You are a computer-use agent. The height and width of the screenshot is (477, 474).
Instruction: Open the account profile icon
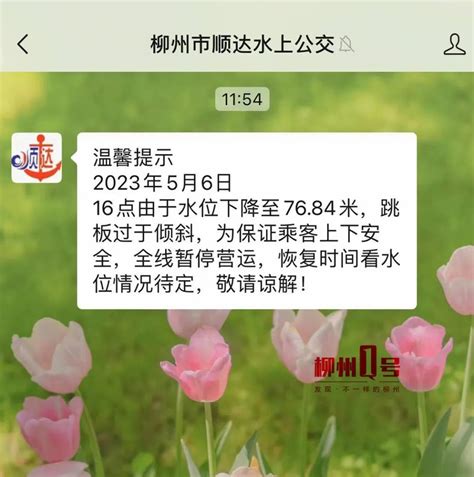[x=454, y=44]
